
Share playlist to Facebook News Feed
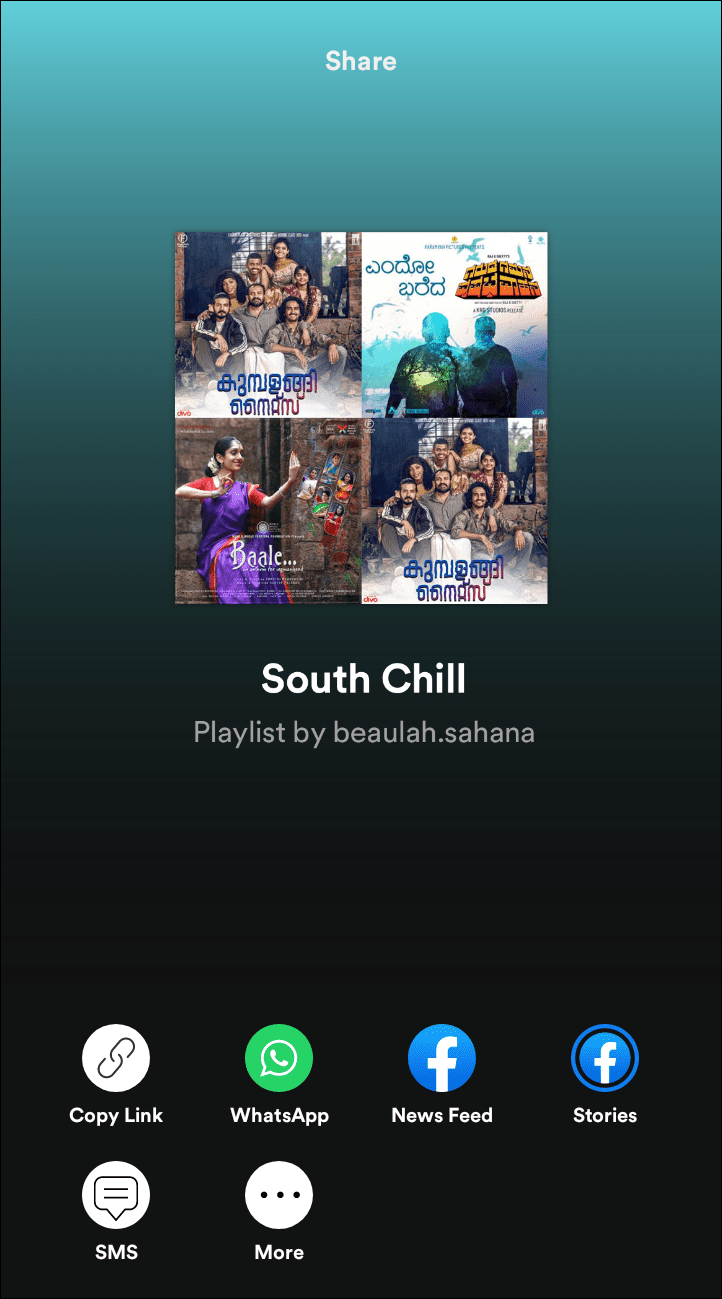point(442,1059)
